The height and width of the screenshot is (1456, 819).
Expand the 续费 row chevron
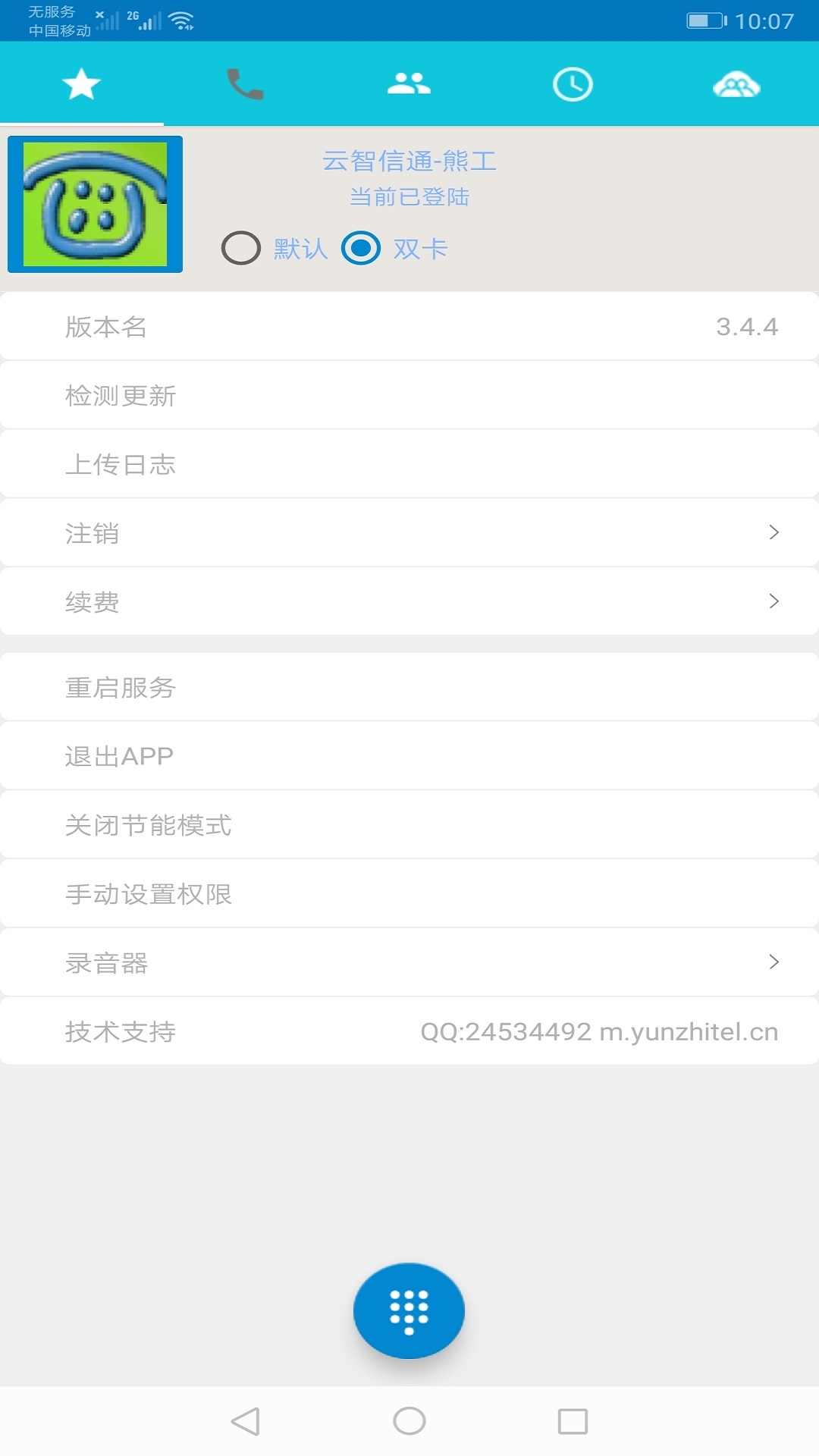click(x=774, y=601)
